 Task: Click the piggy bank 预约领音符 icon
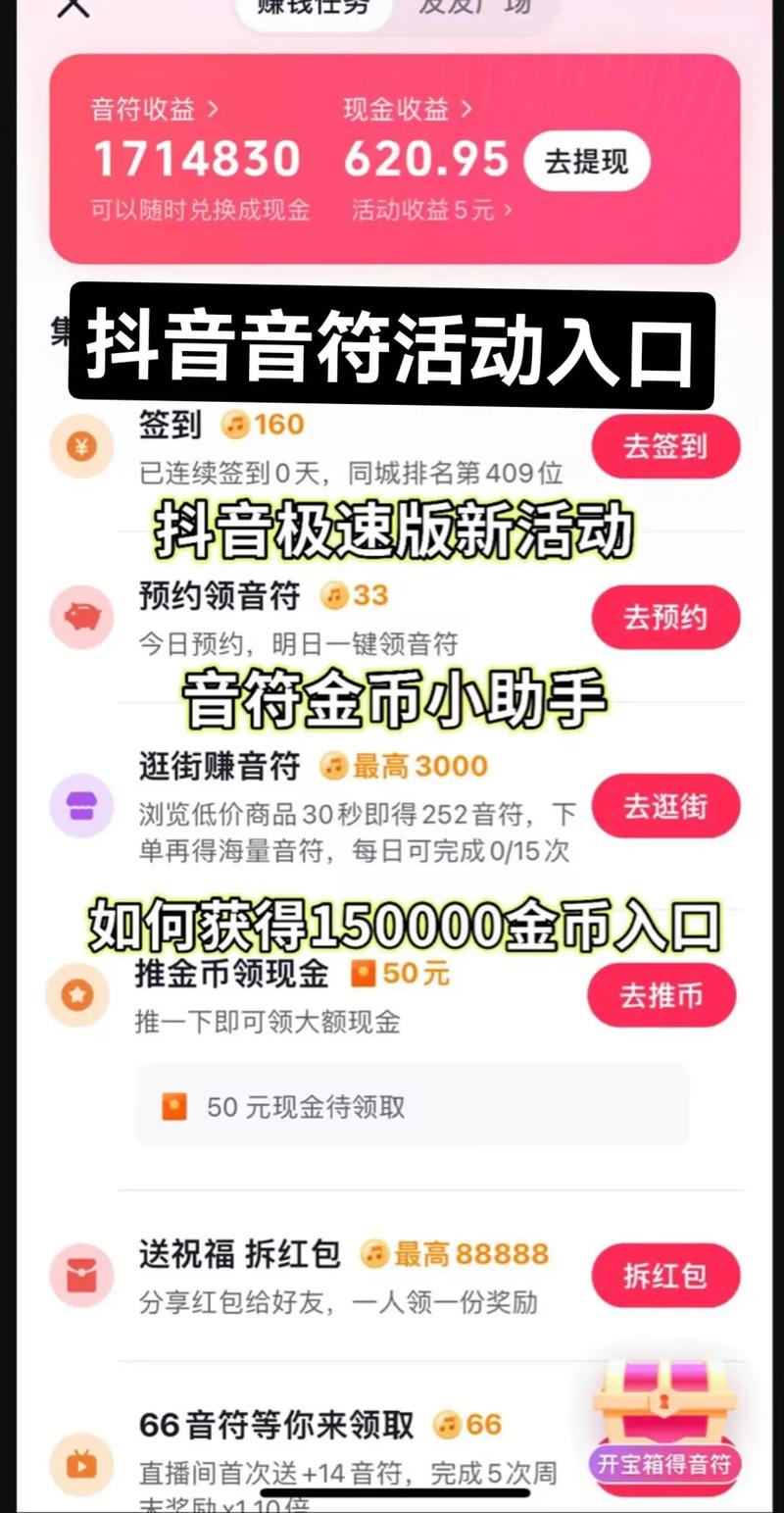click(x=80, y=618)
